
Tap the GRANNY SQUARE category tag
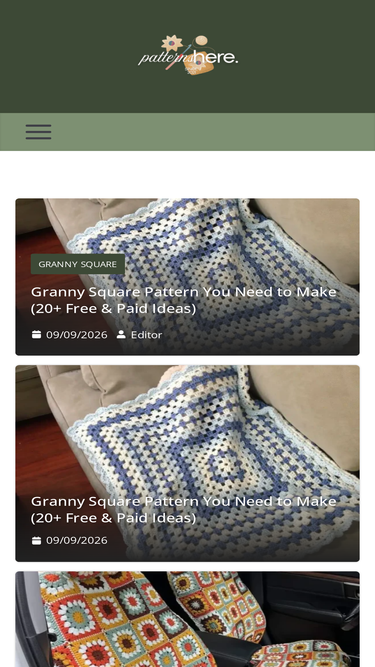pyautogui.click(x=78, y=264)
